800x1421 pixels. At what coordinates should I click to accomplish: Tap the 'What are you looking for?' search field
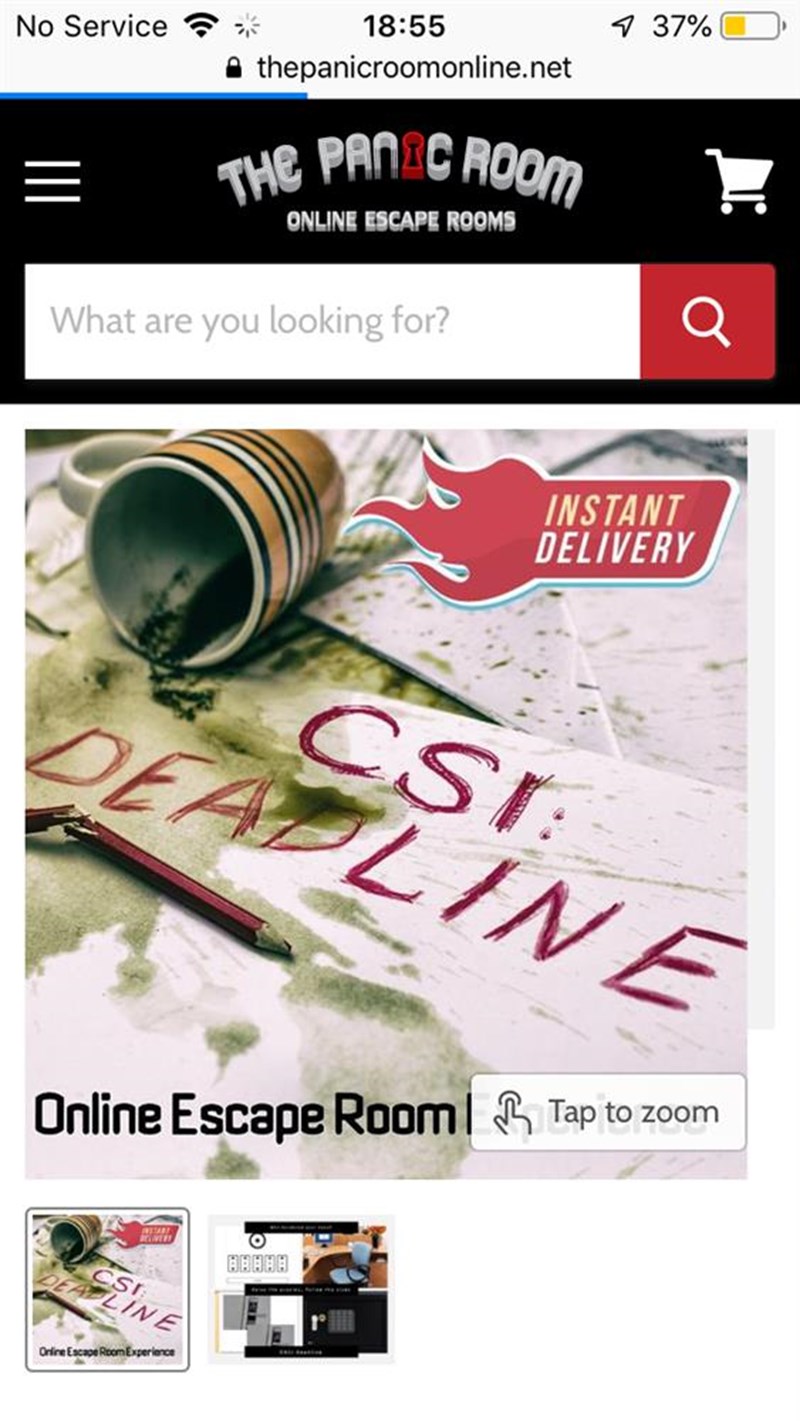[x=332, y=322]
